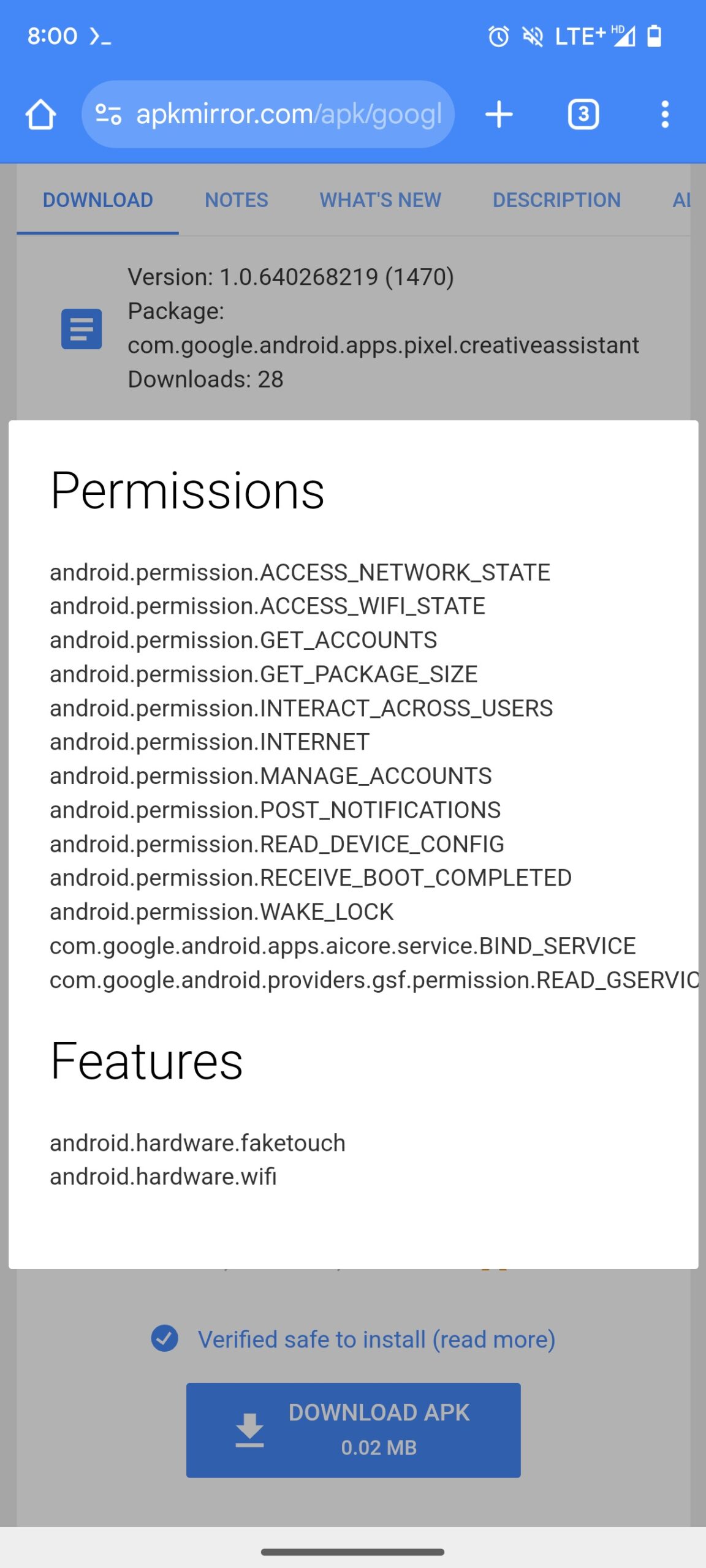Open site info icon in address bar

(108, 115)
